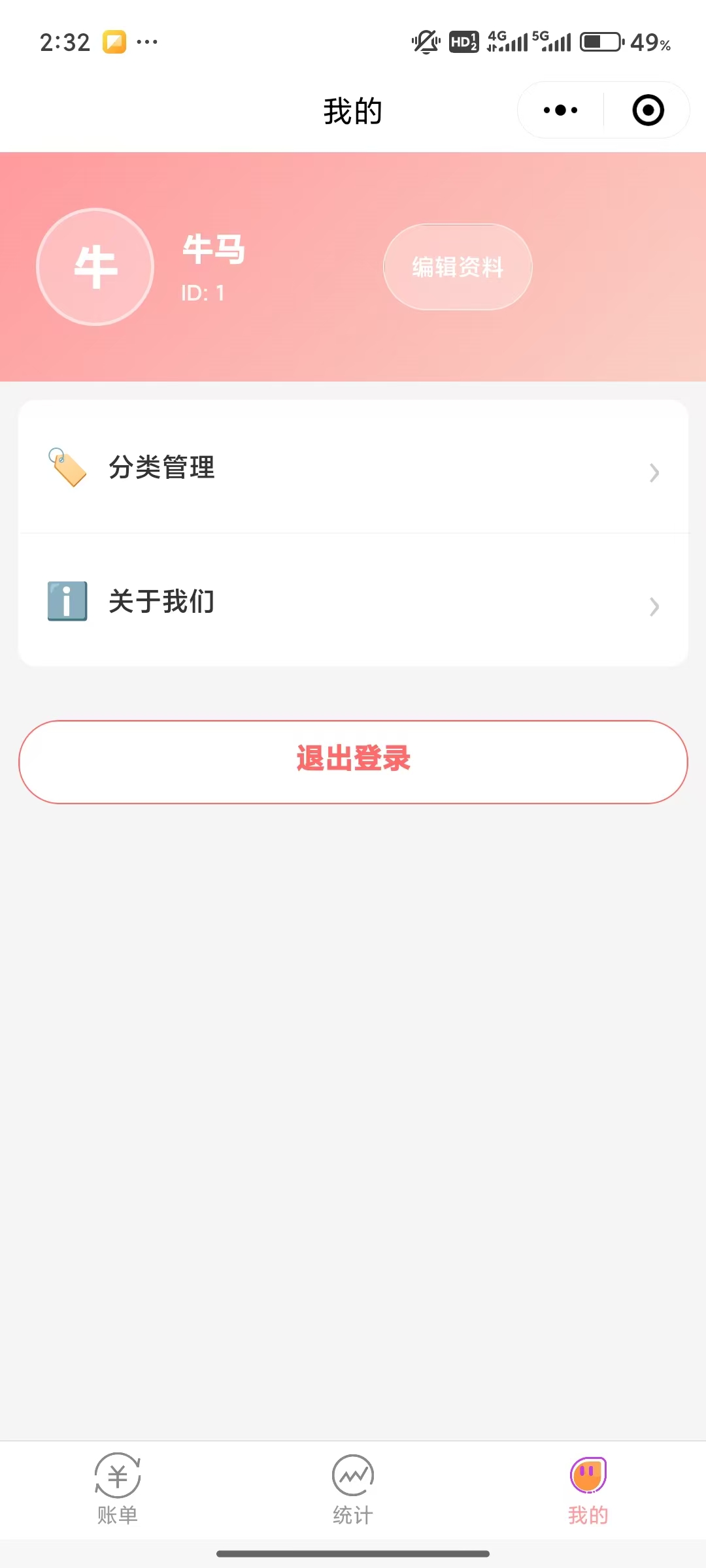
Task: Click the circular avatar showing 牛
Action: (x=95, y=267)
